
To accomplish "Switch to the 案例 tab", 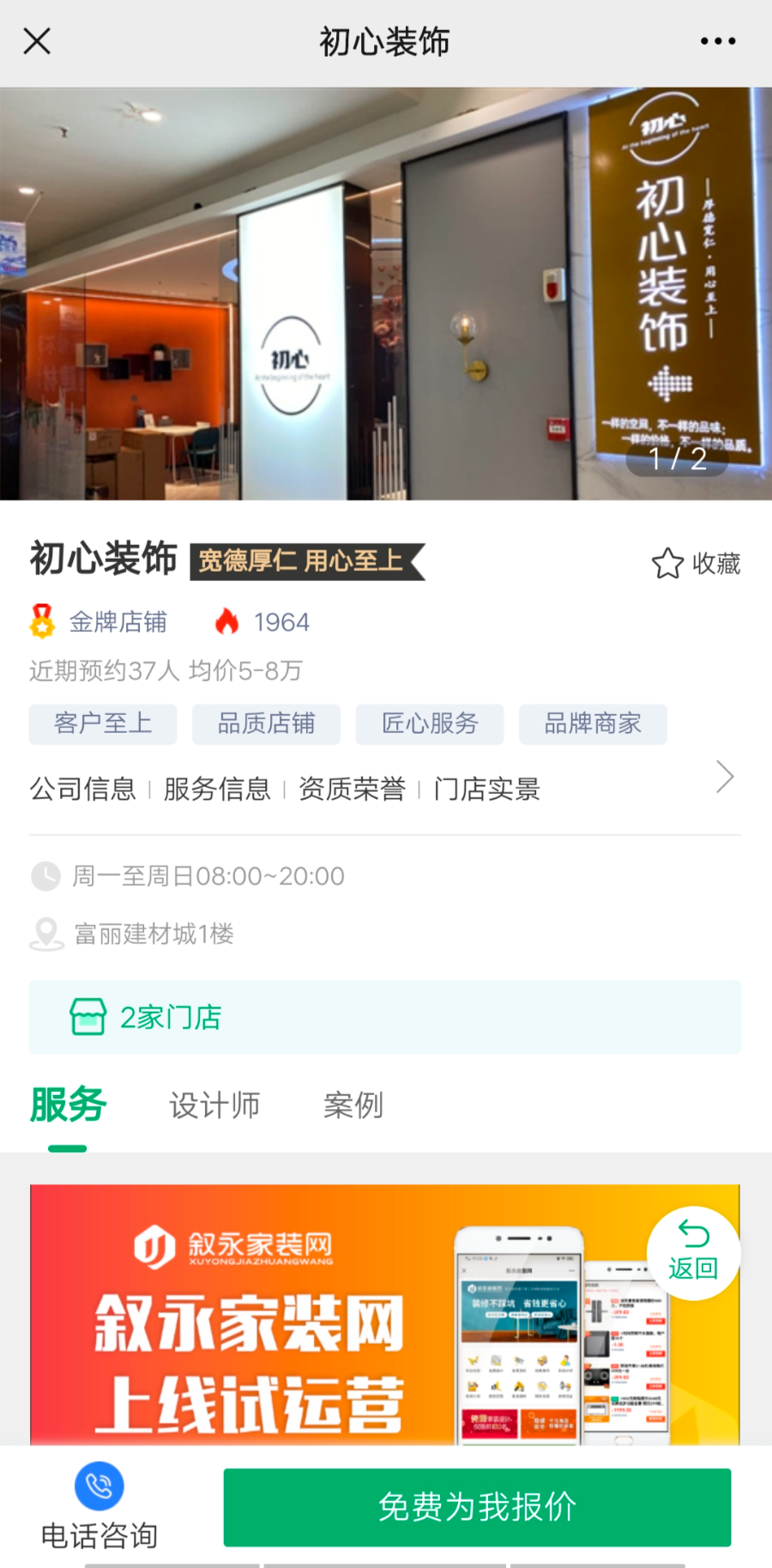I will point(353,1105).
